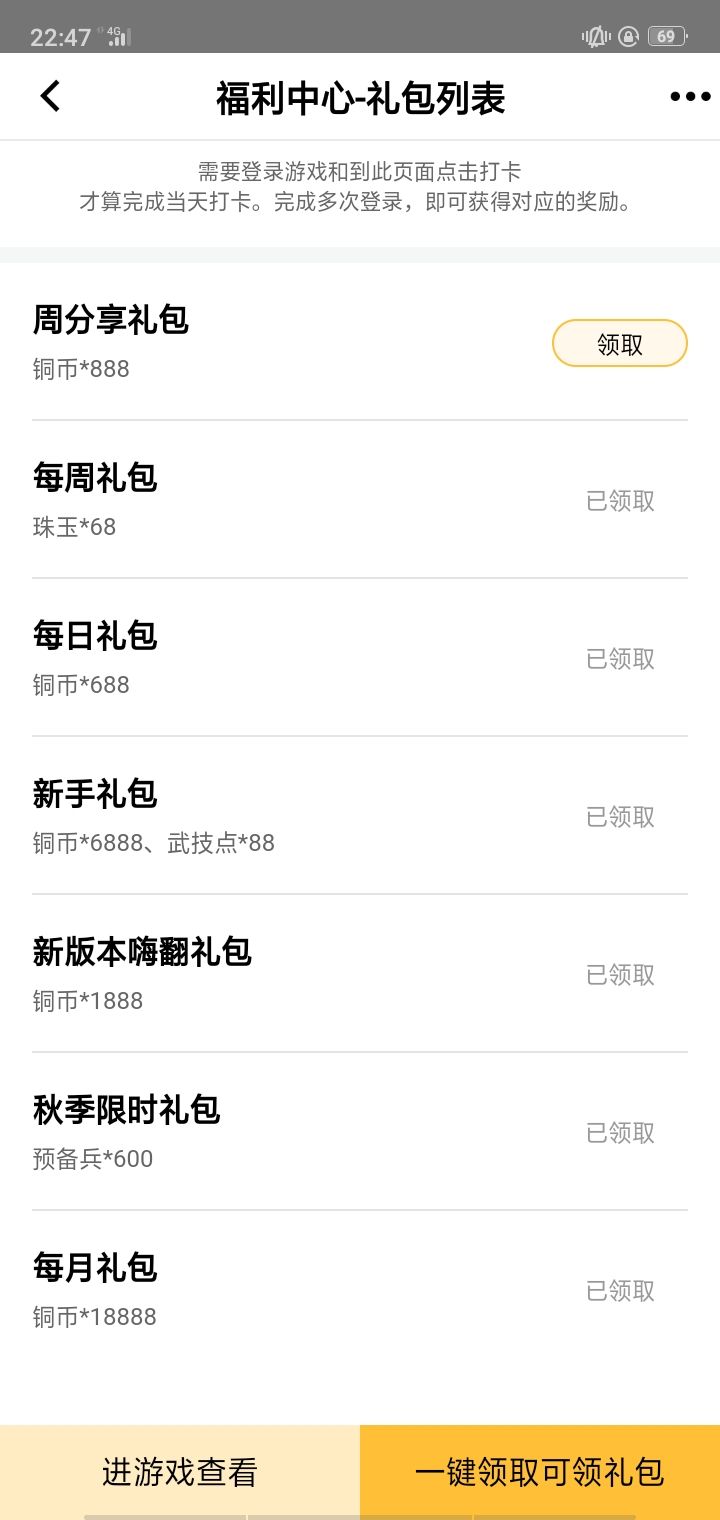This screenshot has height=1520, width=720.
Task: Open the 新手礼包 item
Action: [96, 794]
